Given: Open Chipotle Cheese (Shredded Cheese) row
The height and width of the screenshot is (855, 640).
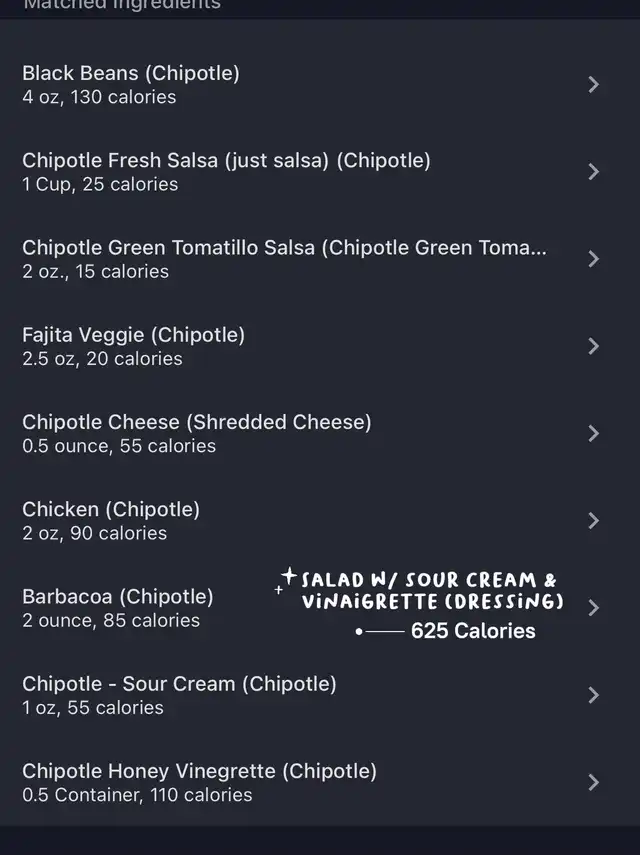Looking at the screenshot, I should point(300,433).
